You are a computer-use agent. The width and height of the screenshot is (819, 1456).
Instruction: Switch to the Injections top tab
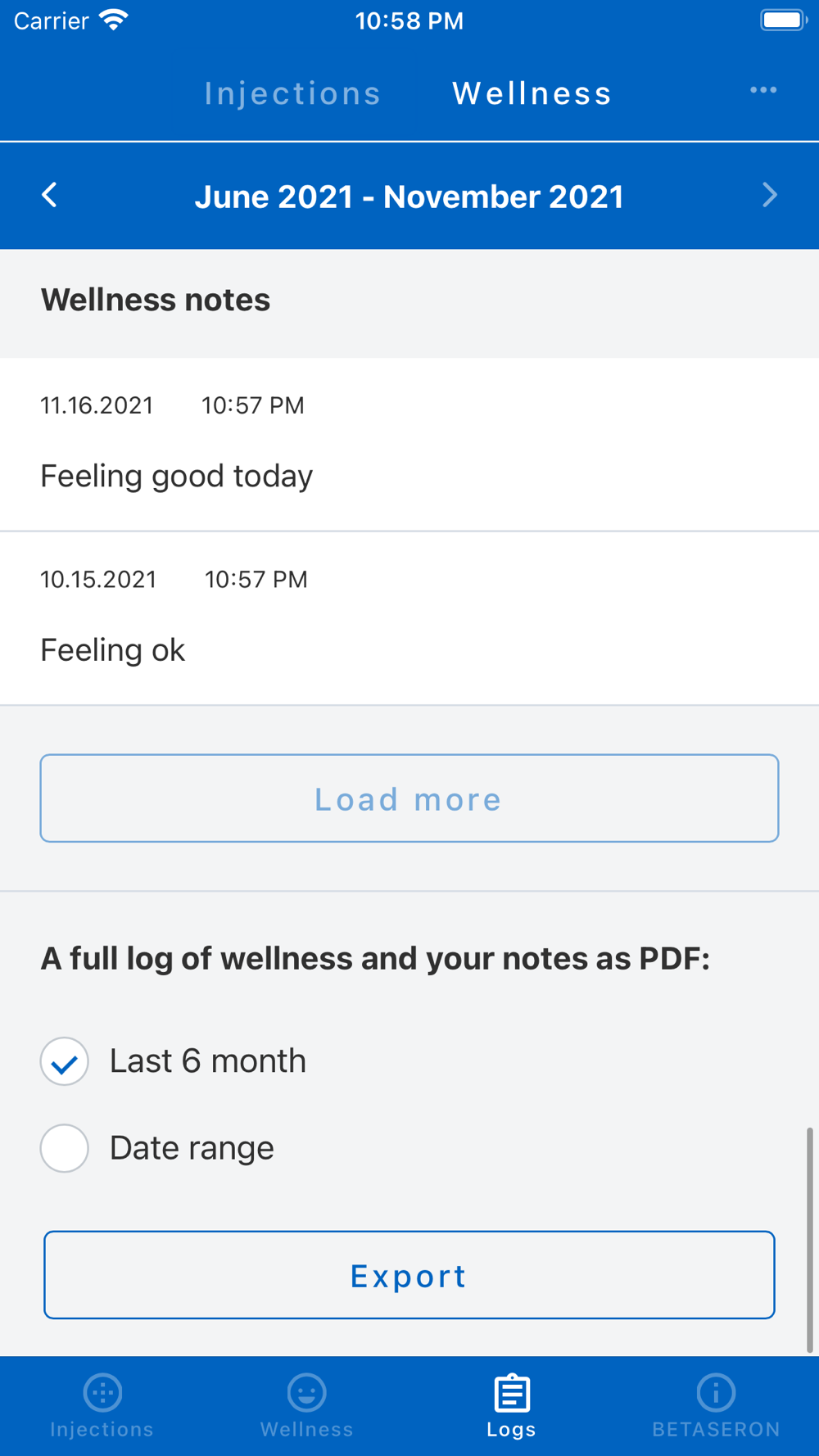coord(292,93)
